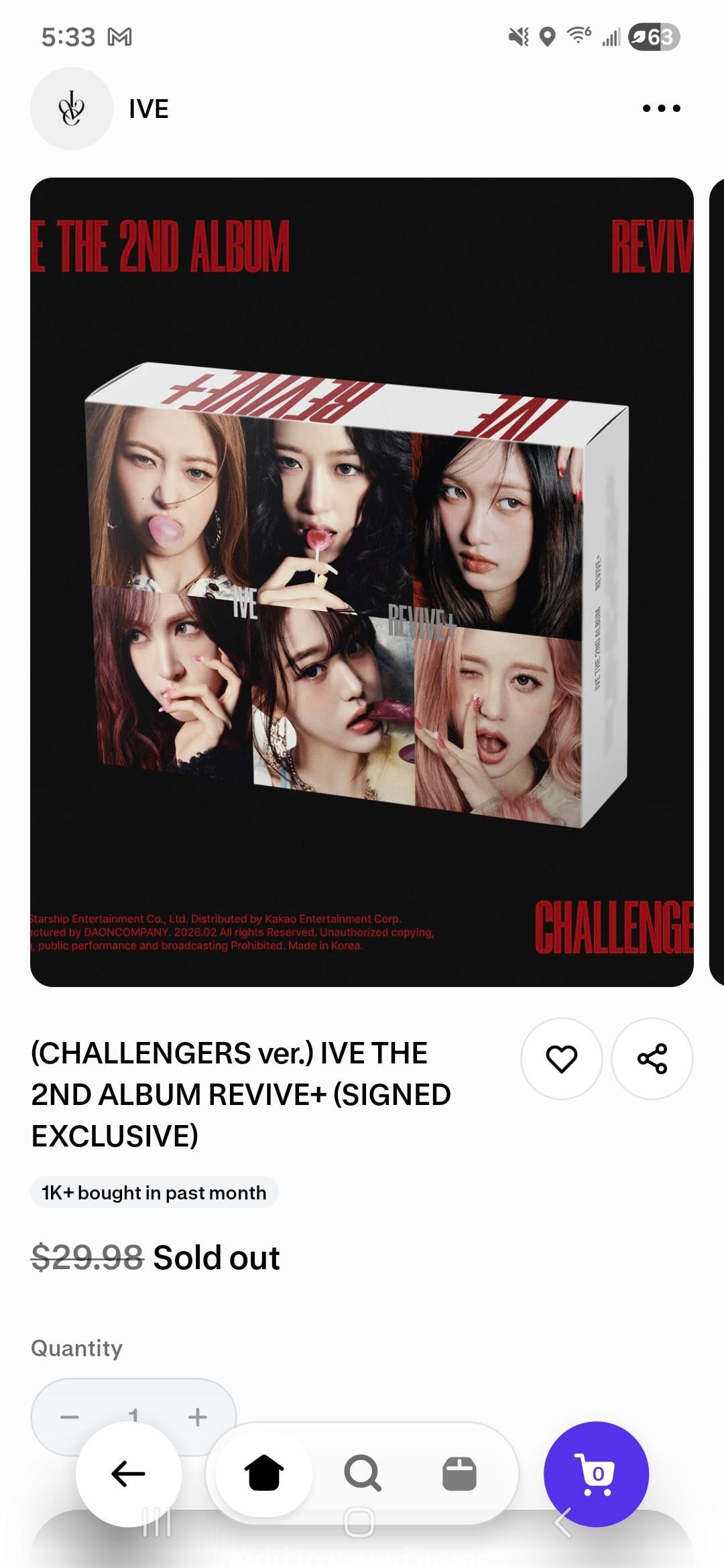The height and width of the screenshot is (1568, 724).
Task: Share this product
Action: (652, 1059)
